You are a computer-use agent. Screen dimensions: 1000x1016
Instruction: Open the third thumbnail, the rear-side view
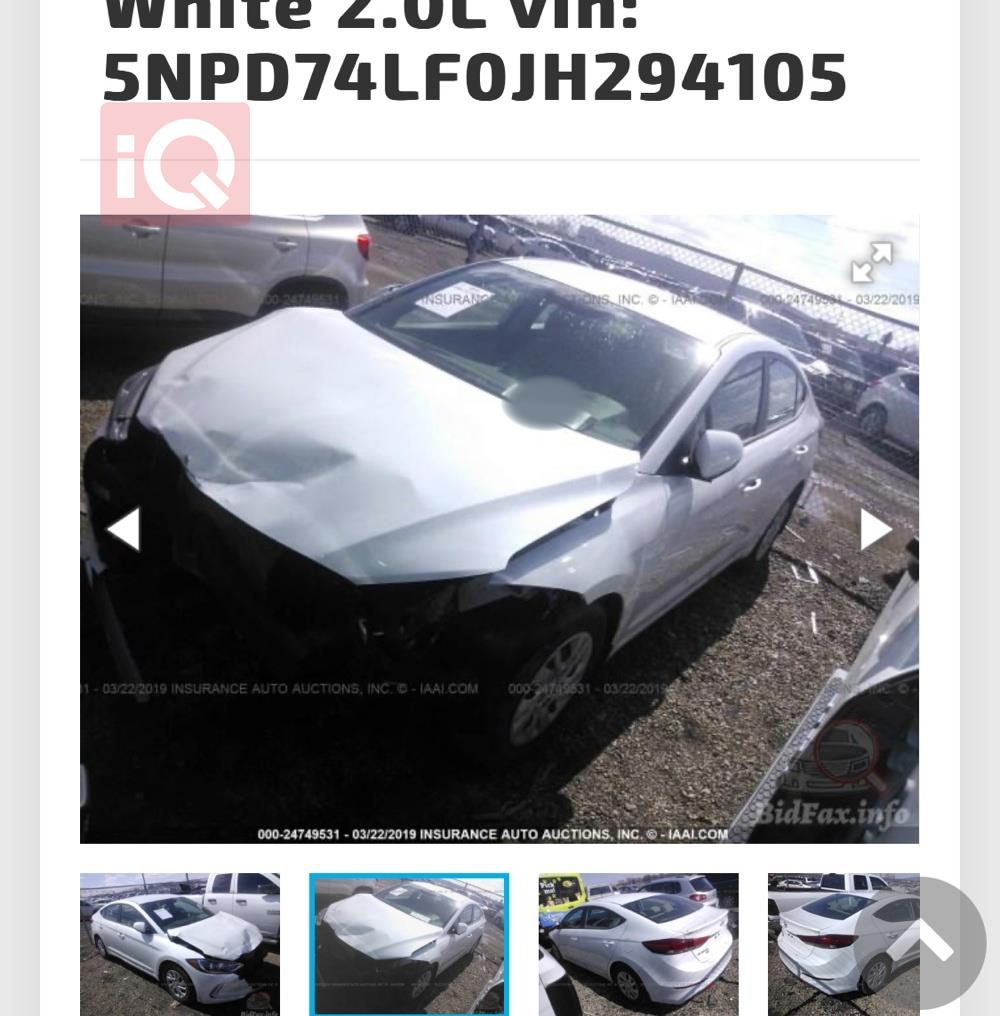[638, 943]
